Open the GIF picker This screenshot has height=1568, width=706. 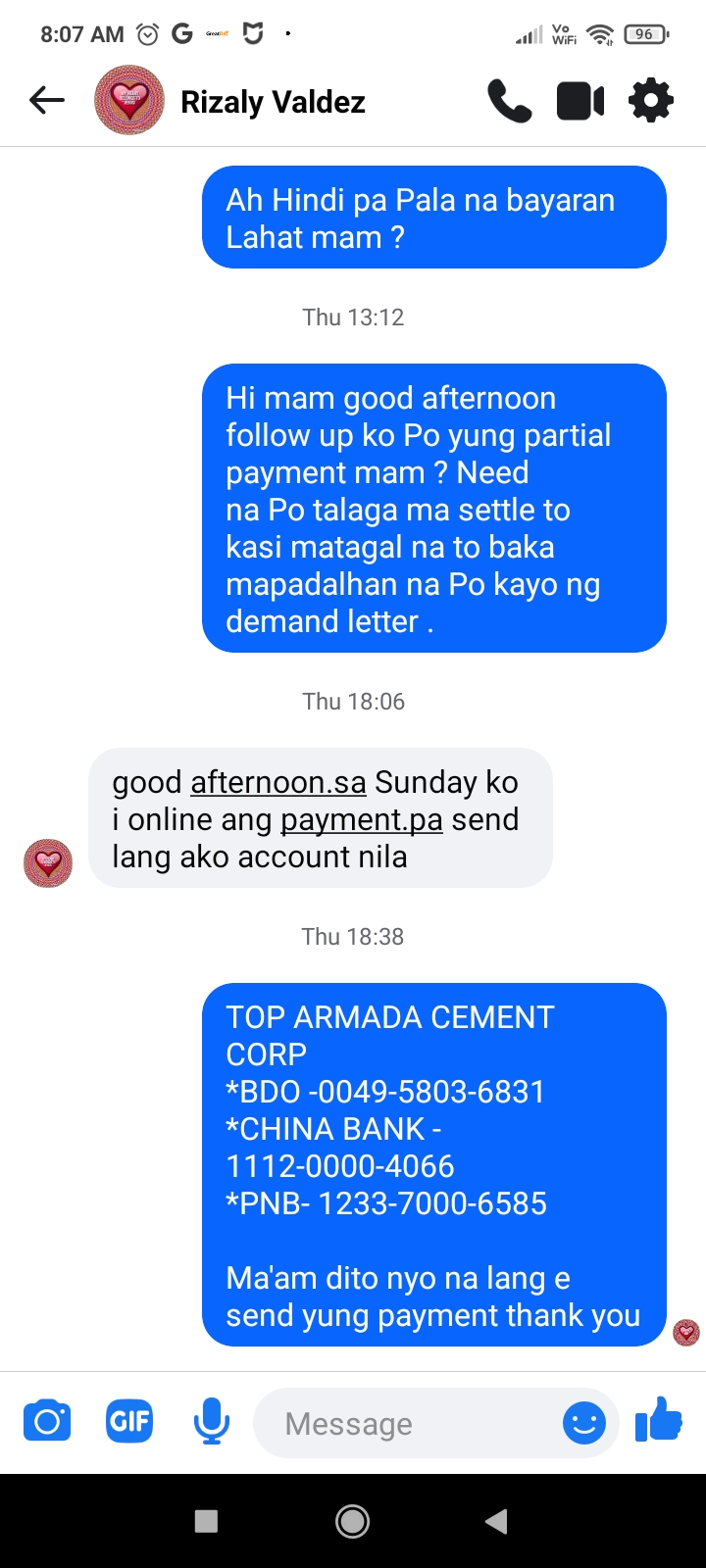point(129,1422)
